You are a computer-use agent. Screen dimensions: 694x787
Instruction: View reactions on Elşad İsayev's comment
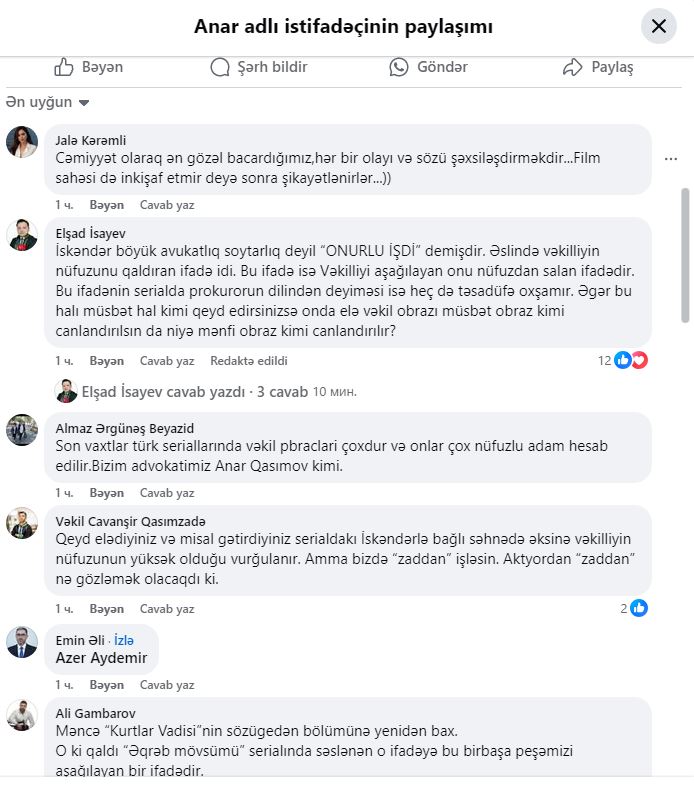click(x=623, y=360)
